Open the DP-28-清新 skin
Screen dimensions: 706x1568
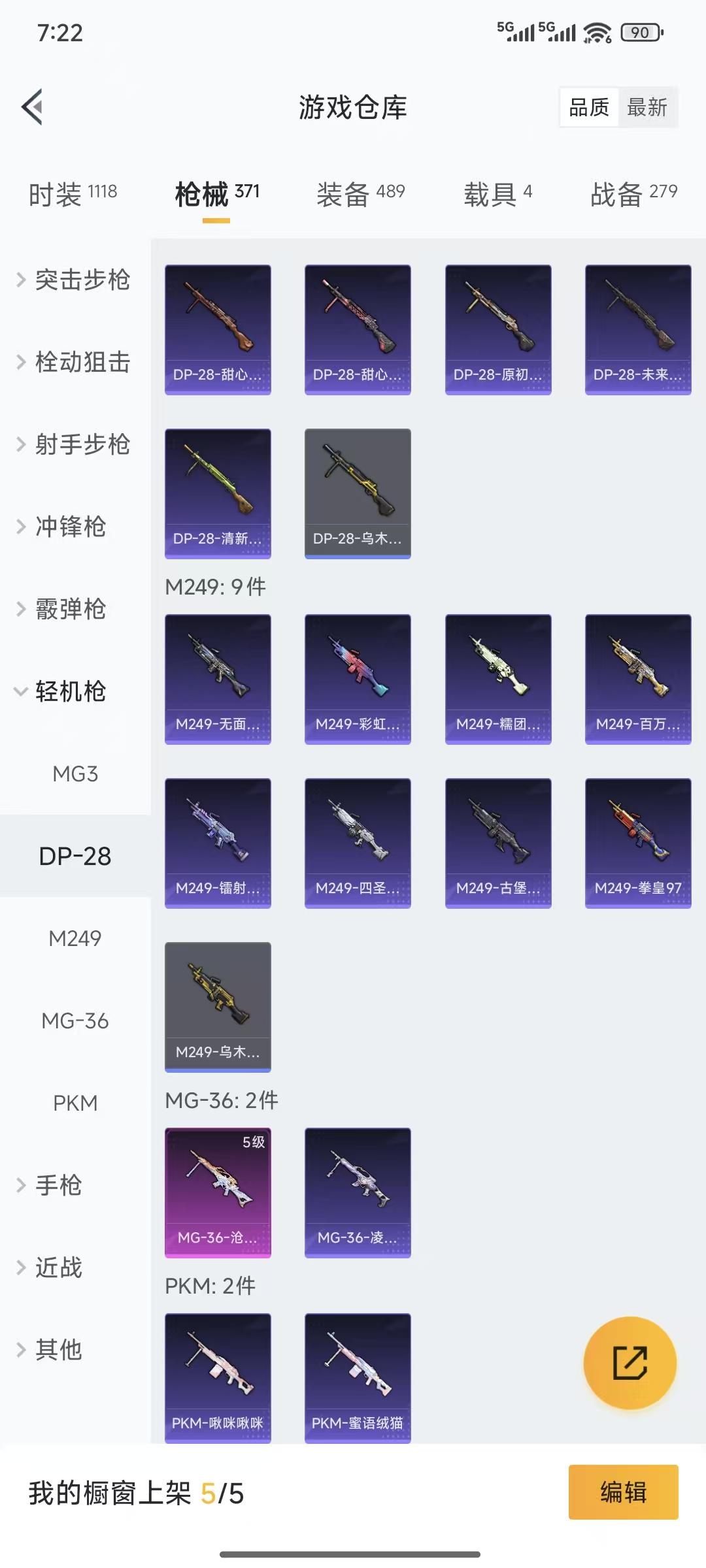click(x=218, y=493)
